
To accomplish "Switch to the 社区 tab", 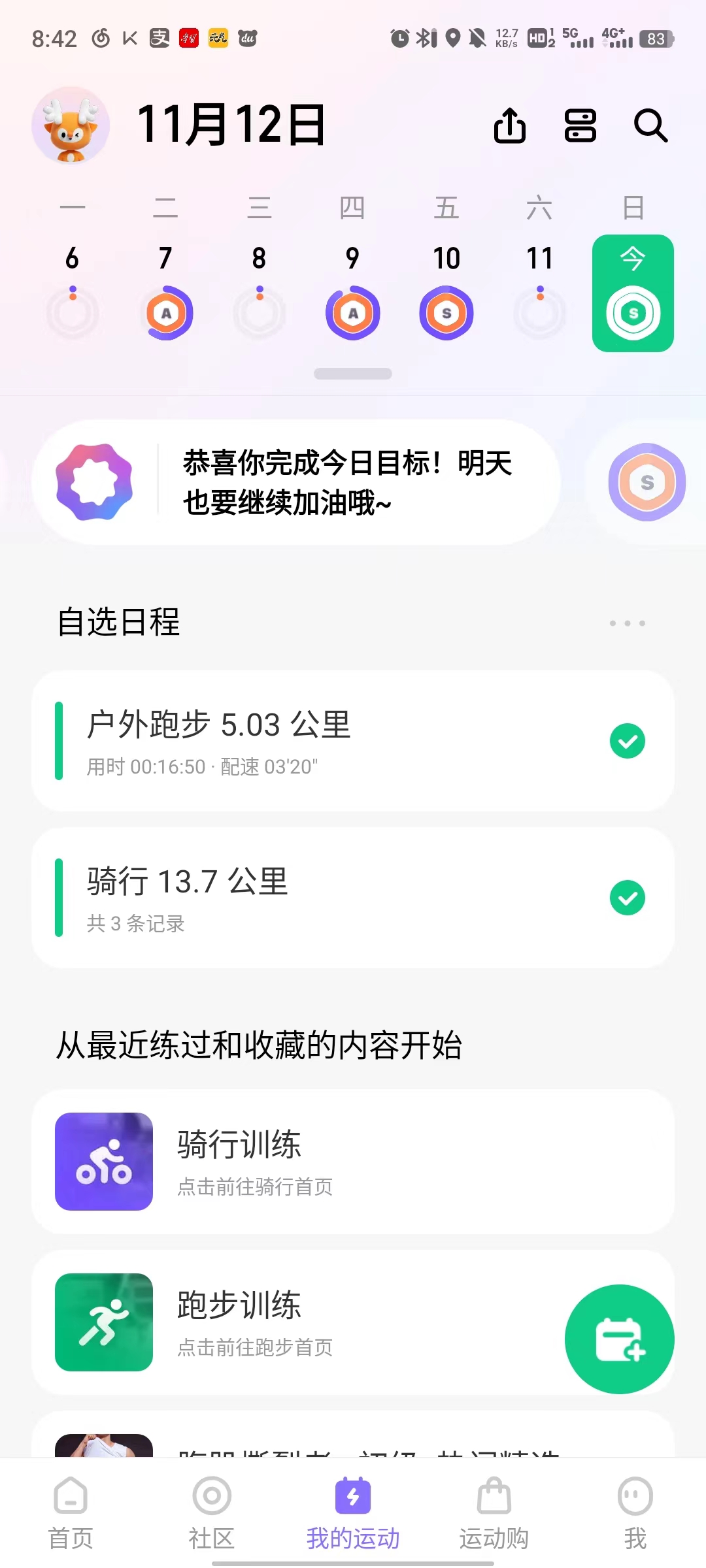I will [x=212, y=1514].
